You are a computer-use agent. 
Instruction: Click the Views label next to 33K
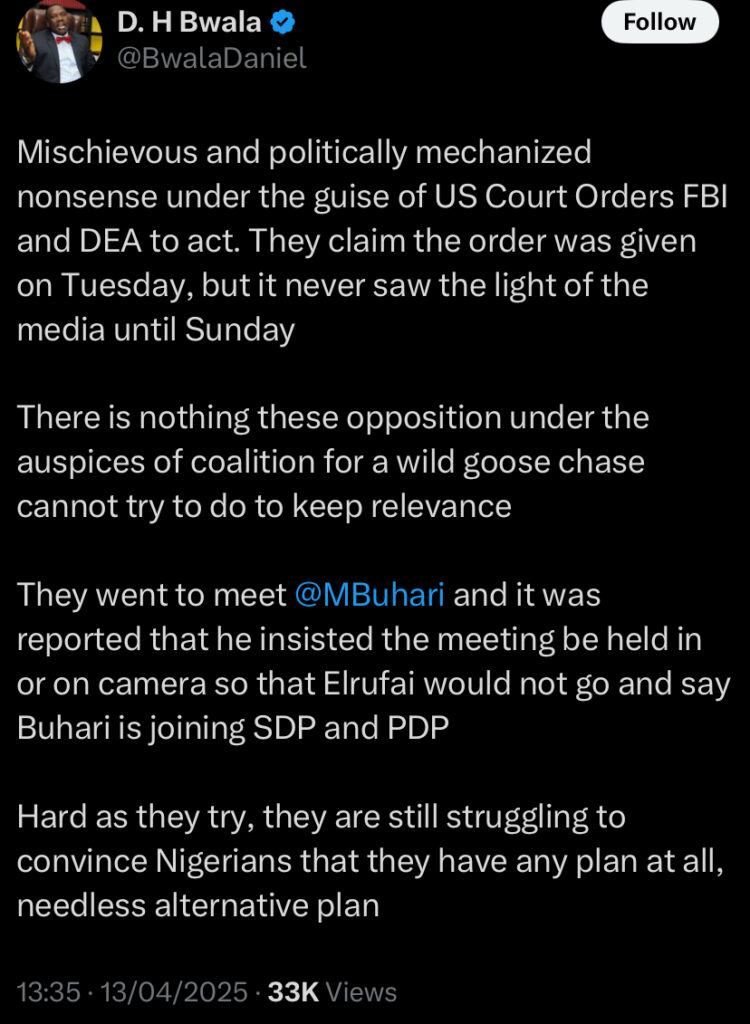359,992
